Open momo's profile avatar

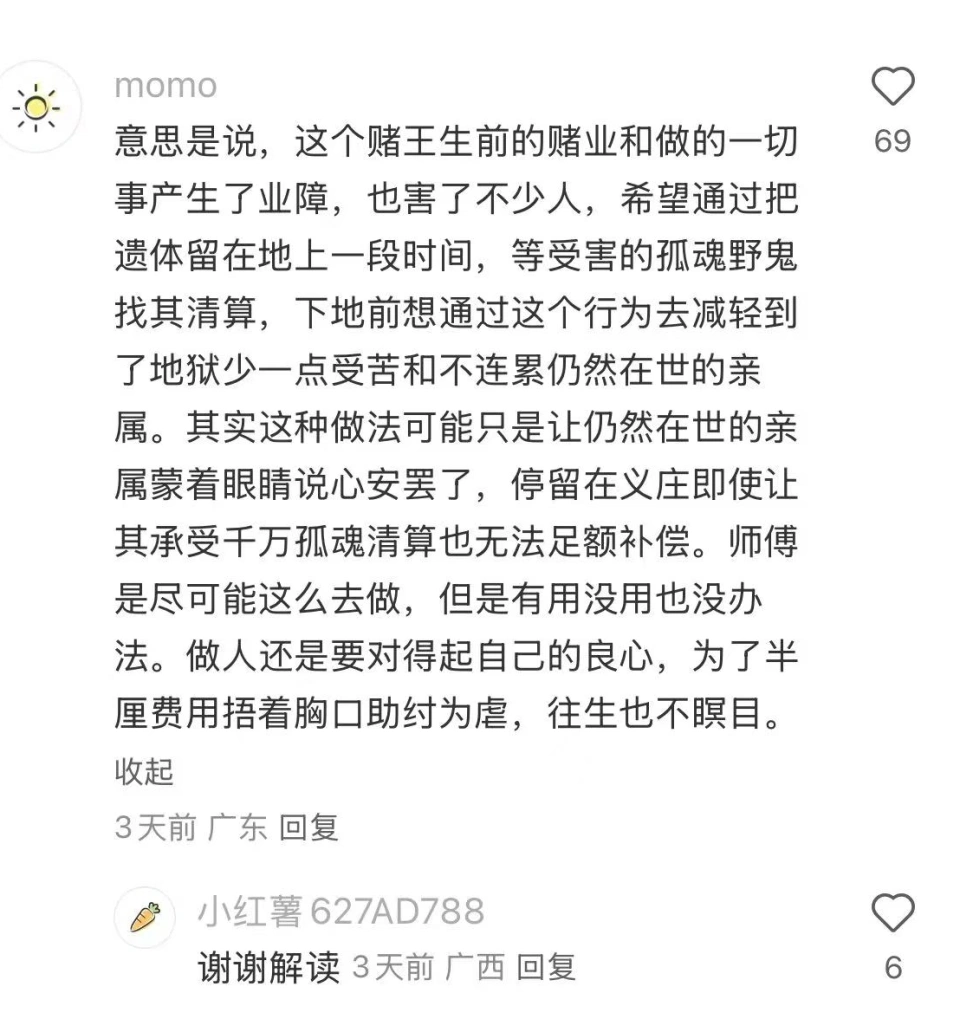tap(39, 106)
